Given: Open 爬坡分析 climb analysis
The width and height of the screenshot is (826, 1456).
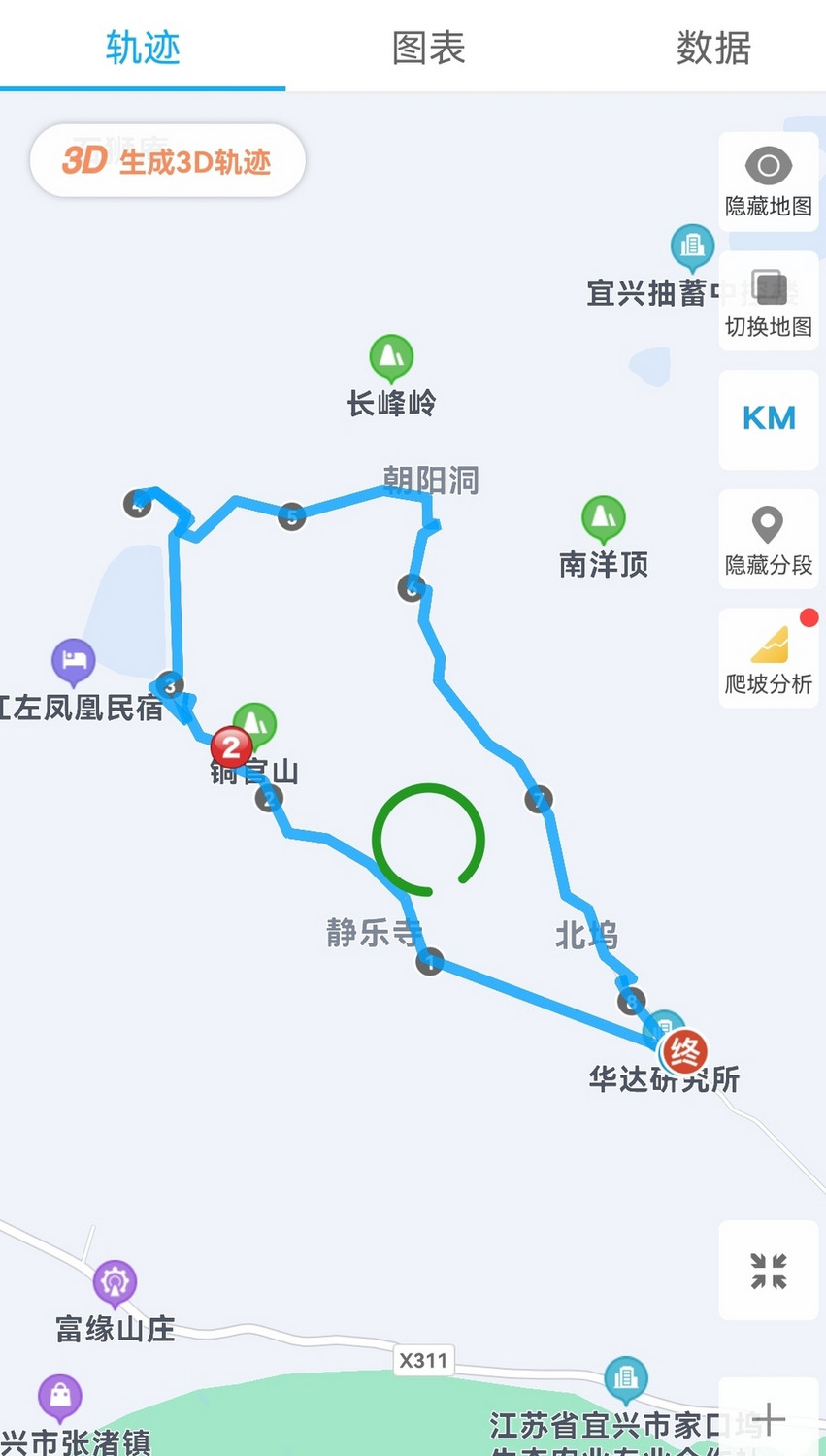Looking at the screenshot, I should click(768, 658).
